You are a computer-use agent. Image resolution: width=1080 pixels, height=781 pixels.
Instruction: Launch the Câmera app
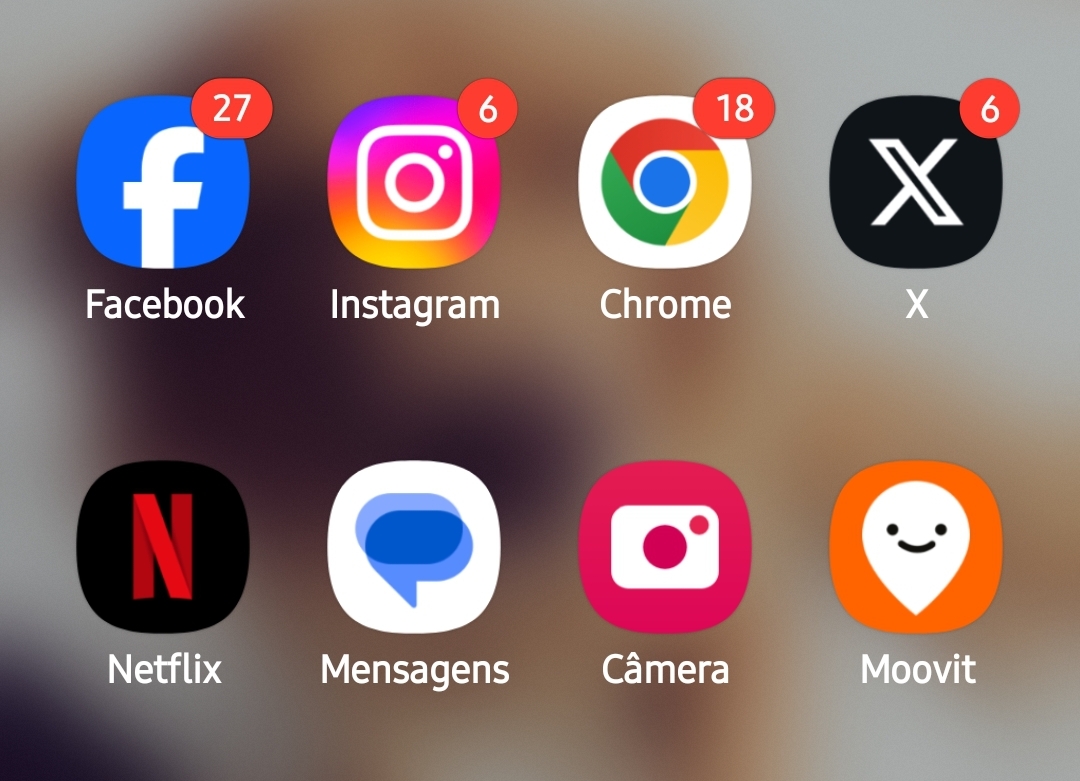click(x=665, y=547)
